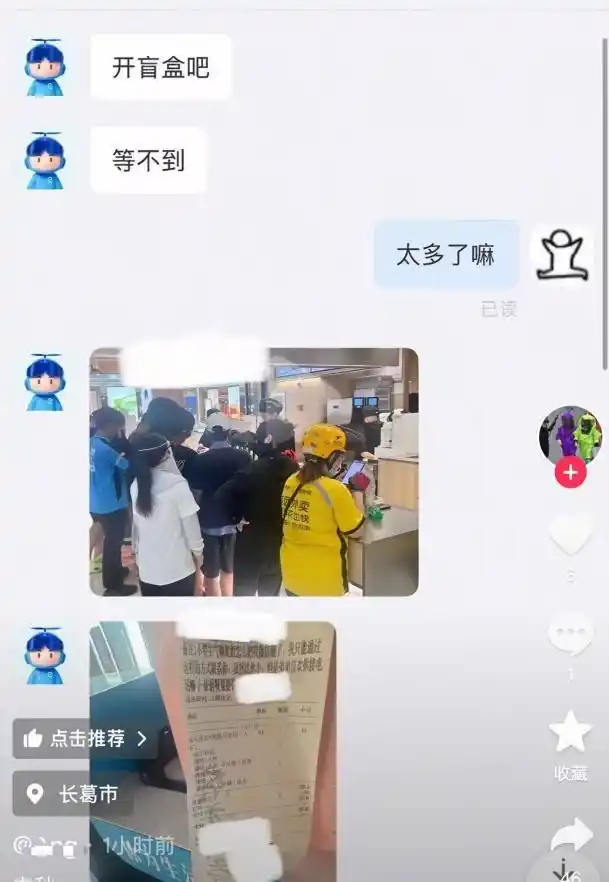Open the 长葛市 location tag
This screenshot has height=882, width=609.
[73, 794]
